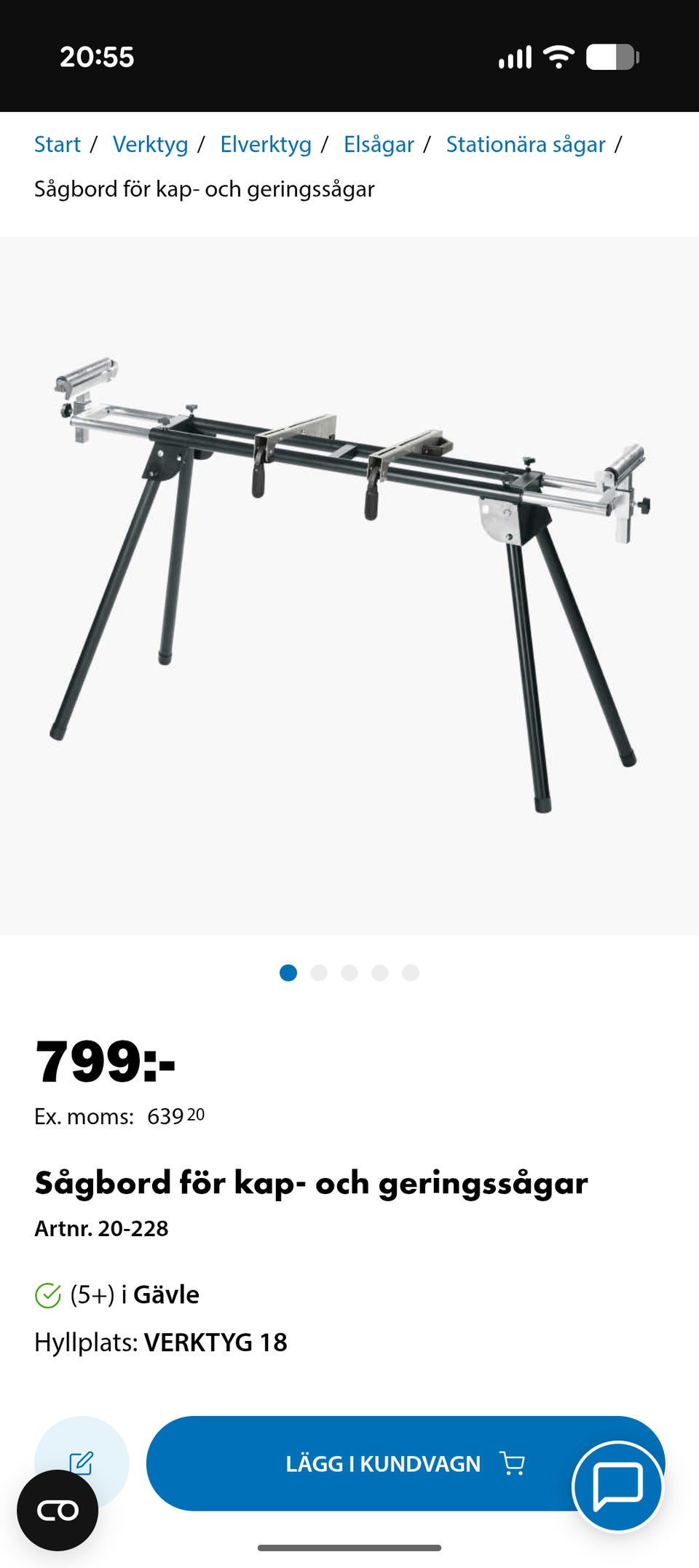The height and width of the screenshot is (1568, 699).
Task: Go to Stationära sågar category
Action: pyautogui.click(x=526, y=144)
